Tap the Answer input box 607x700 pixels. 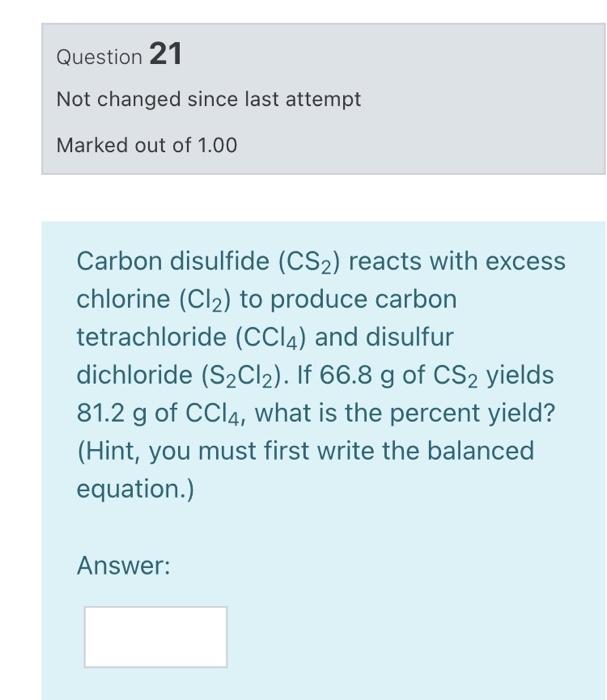[155, 636]
